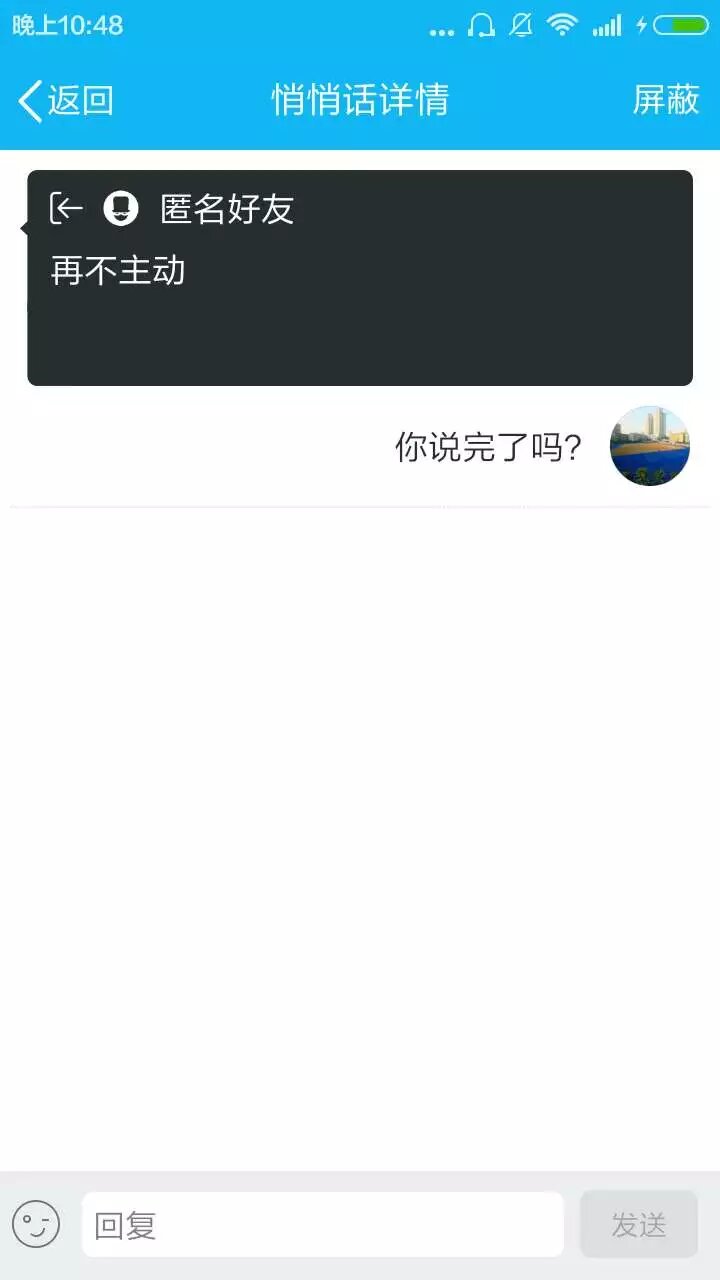View your profile picture beside 你说完了吗?

pos(650,446)
